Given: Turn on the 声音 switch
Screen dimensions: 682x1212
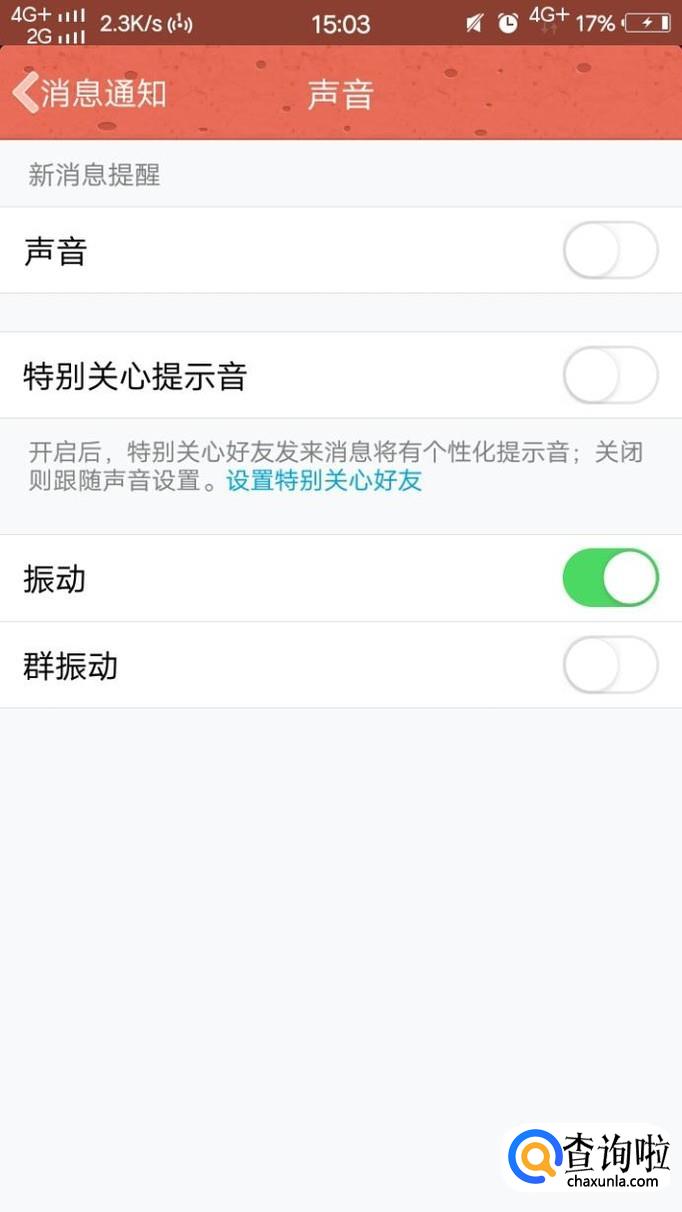Looking at the screenshot, I should (610, 250).
